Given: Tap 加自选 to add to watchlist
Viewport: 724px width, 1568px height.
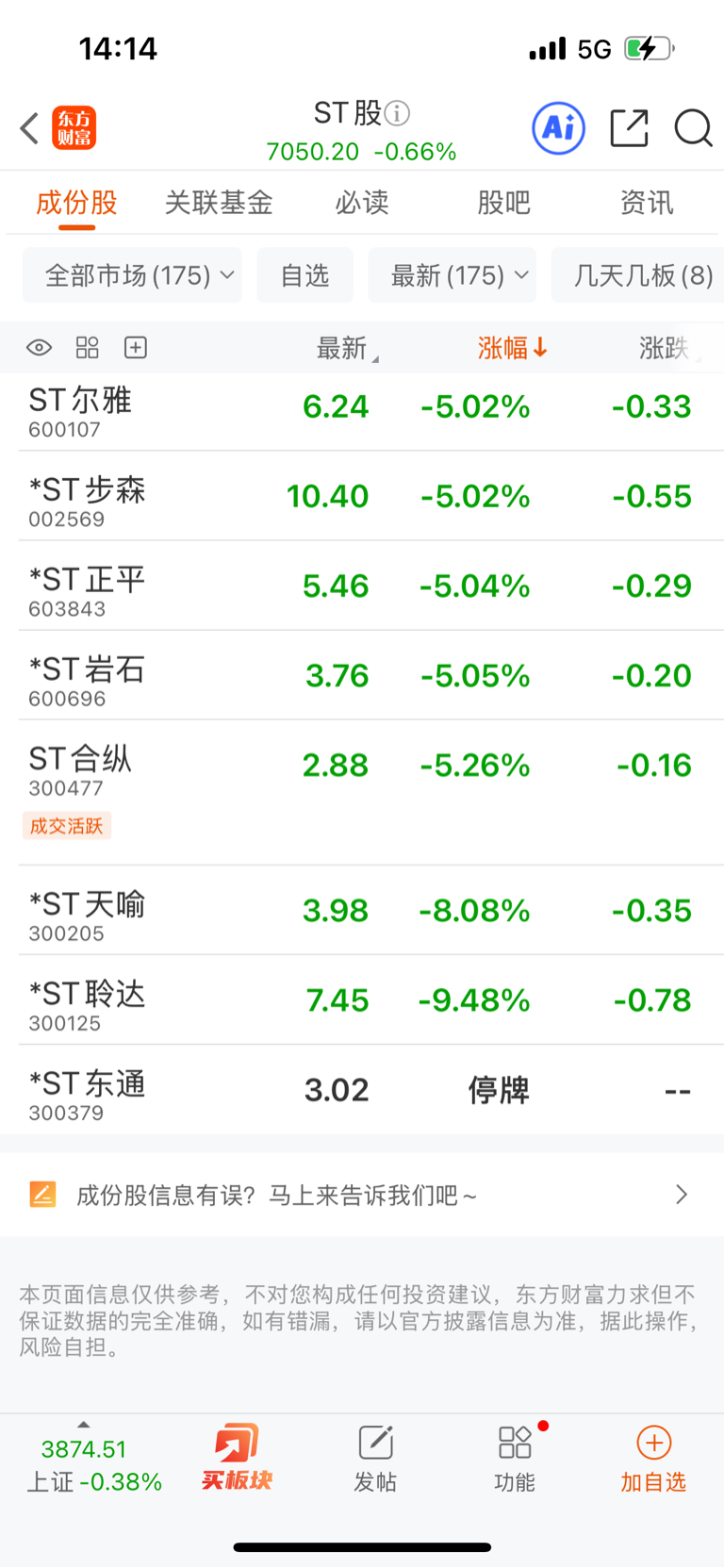Looking at the screenshot, I should [x=653, y=1459].
